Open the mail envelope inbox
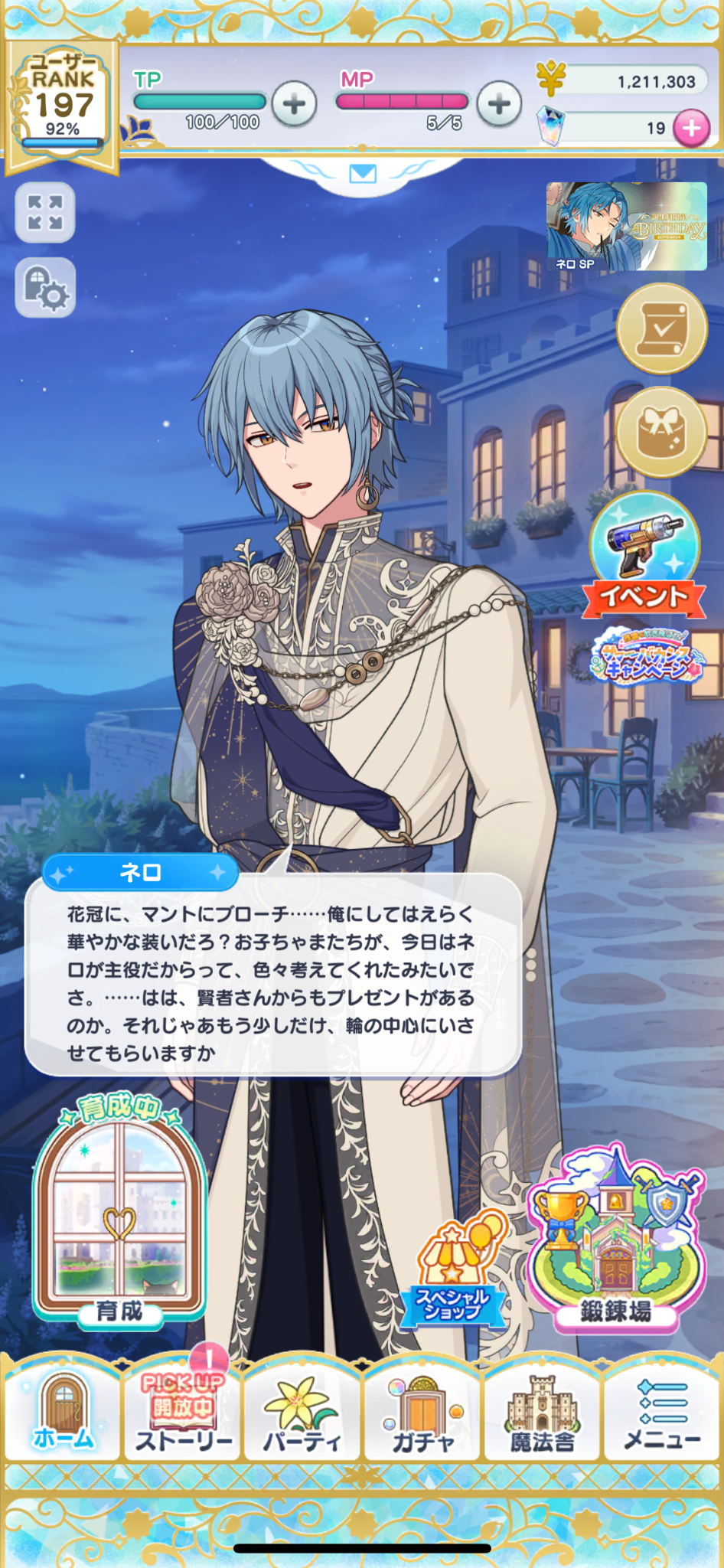 click(x=362, y=174)
